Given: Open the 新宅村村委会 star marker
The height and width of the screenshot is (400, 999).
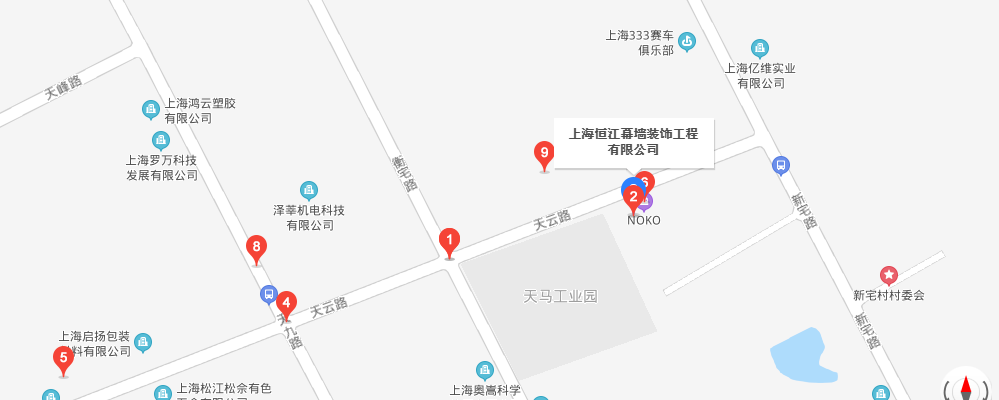Looking at the screenshot, I should pyautogui.click(x=888, y=275).
